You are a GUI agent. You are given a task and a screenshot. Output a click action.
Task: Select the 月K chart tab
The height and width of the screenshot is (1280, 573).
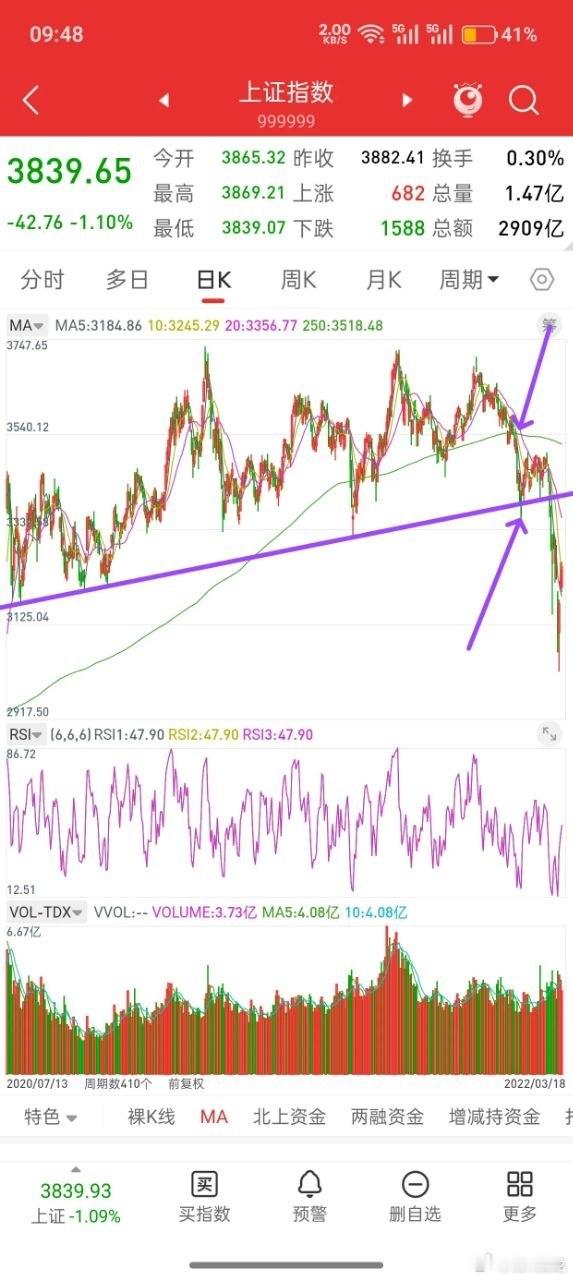pos(383,279)
